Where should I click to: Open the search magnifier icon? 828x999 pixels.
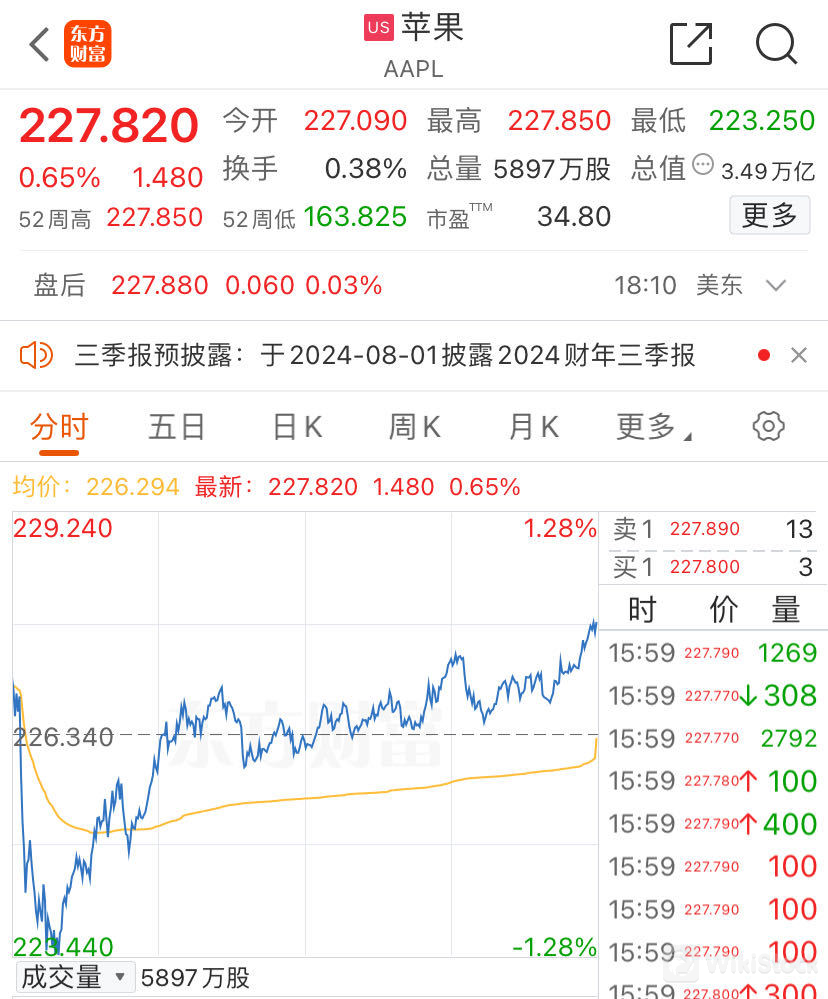pos(776,44)
